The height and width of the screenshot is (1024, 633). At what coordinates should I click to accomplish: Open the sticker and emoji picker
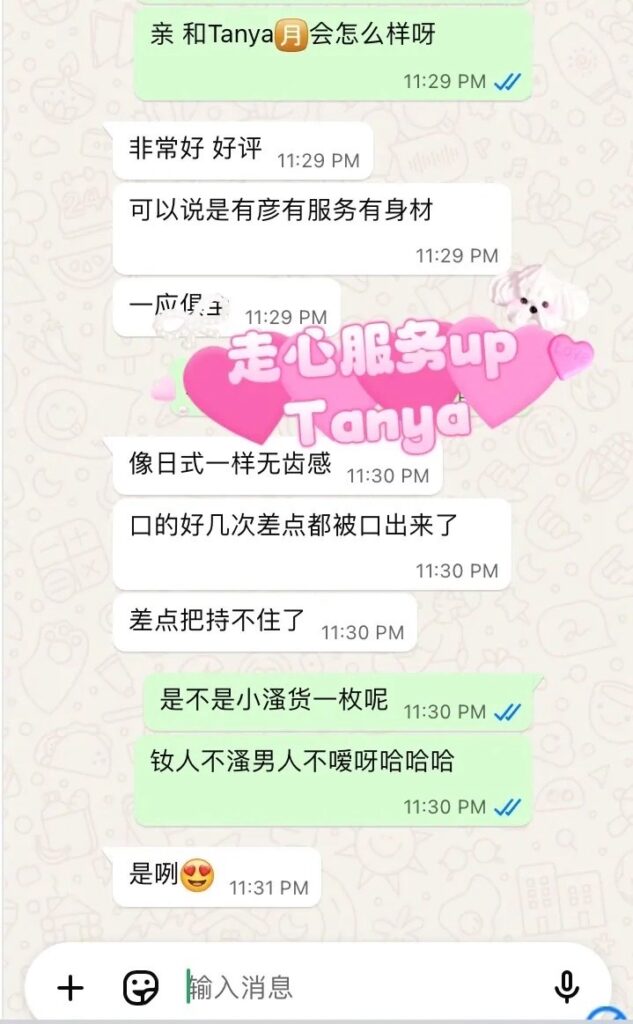pos(141,988)
